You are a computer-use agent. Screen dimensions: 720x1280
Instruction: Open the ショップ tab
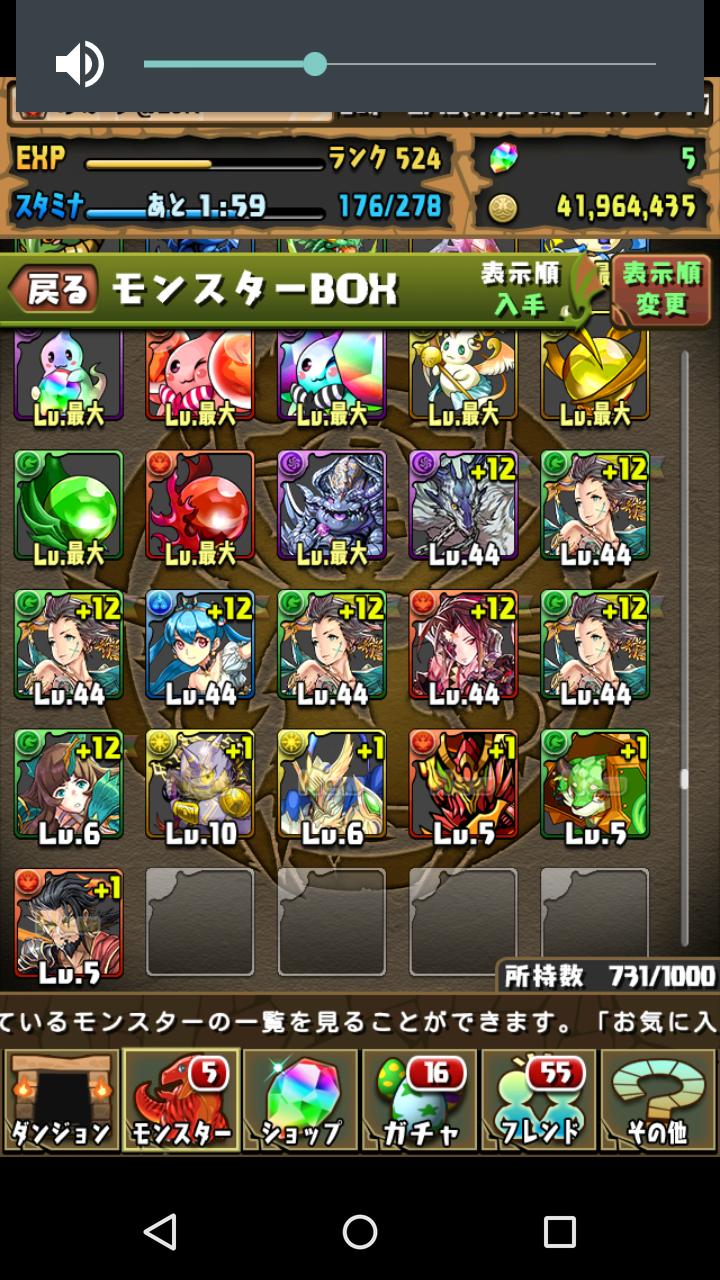pos(300,1101)
